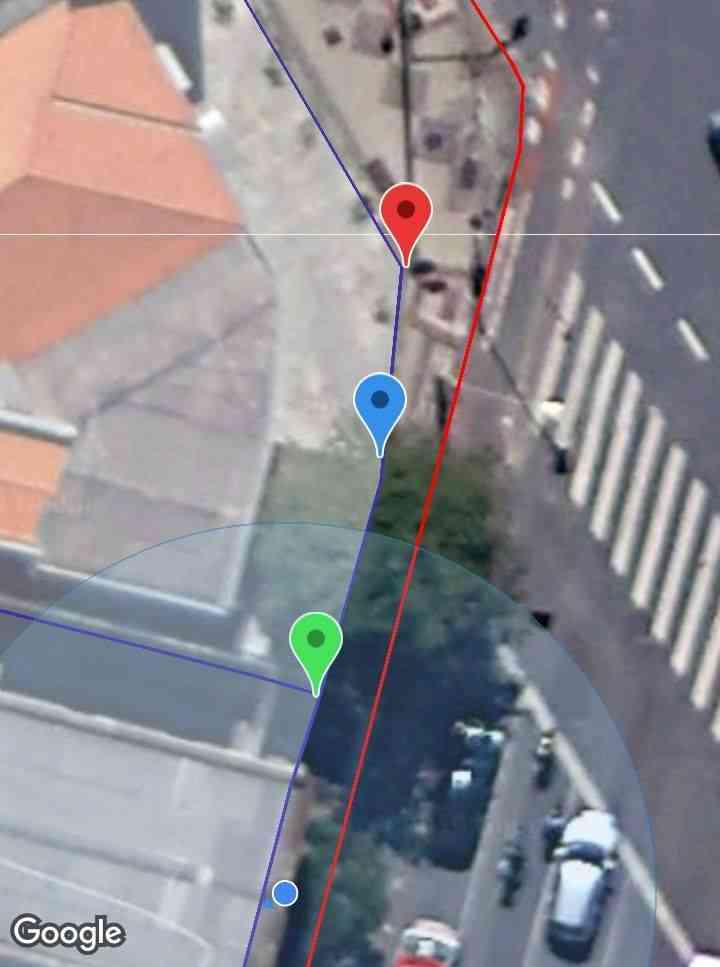Tap the blue current-location dot
720x967 pixels.
(x=285, y=893)
